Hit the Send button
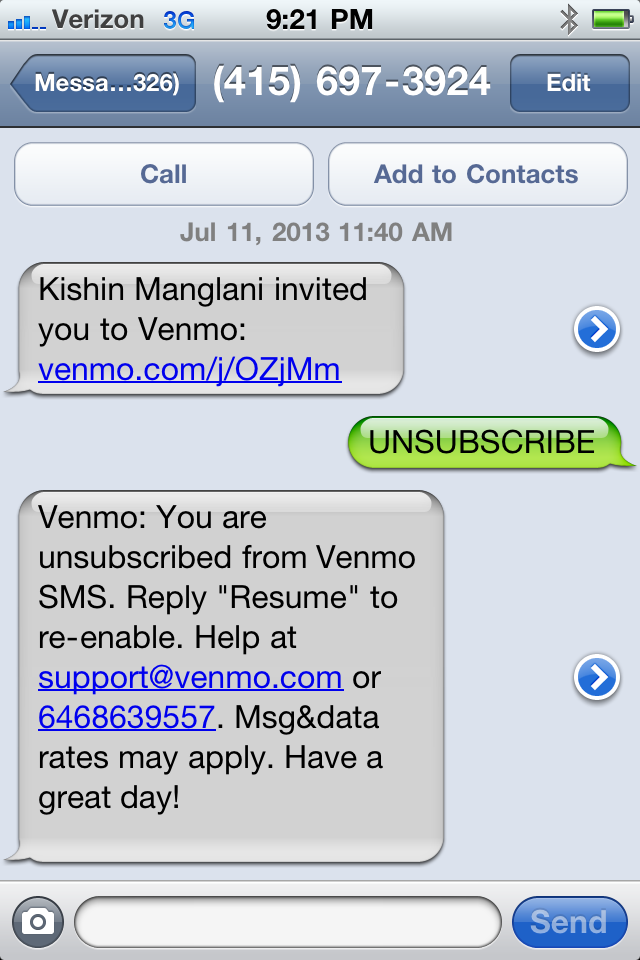Viewport: 640px width, 960px height. pyautogui.click(x=568, y=921)
